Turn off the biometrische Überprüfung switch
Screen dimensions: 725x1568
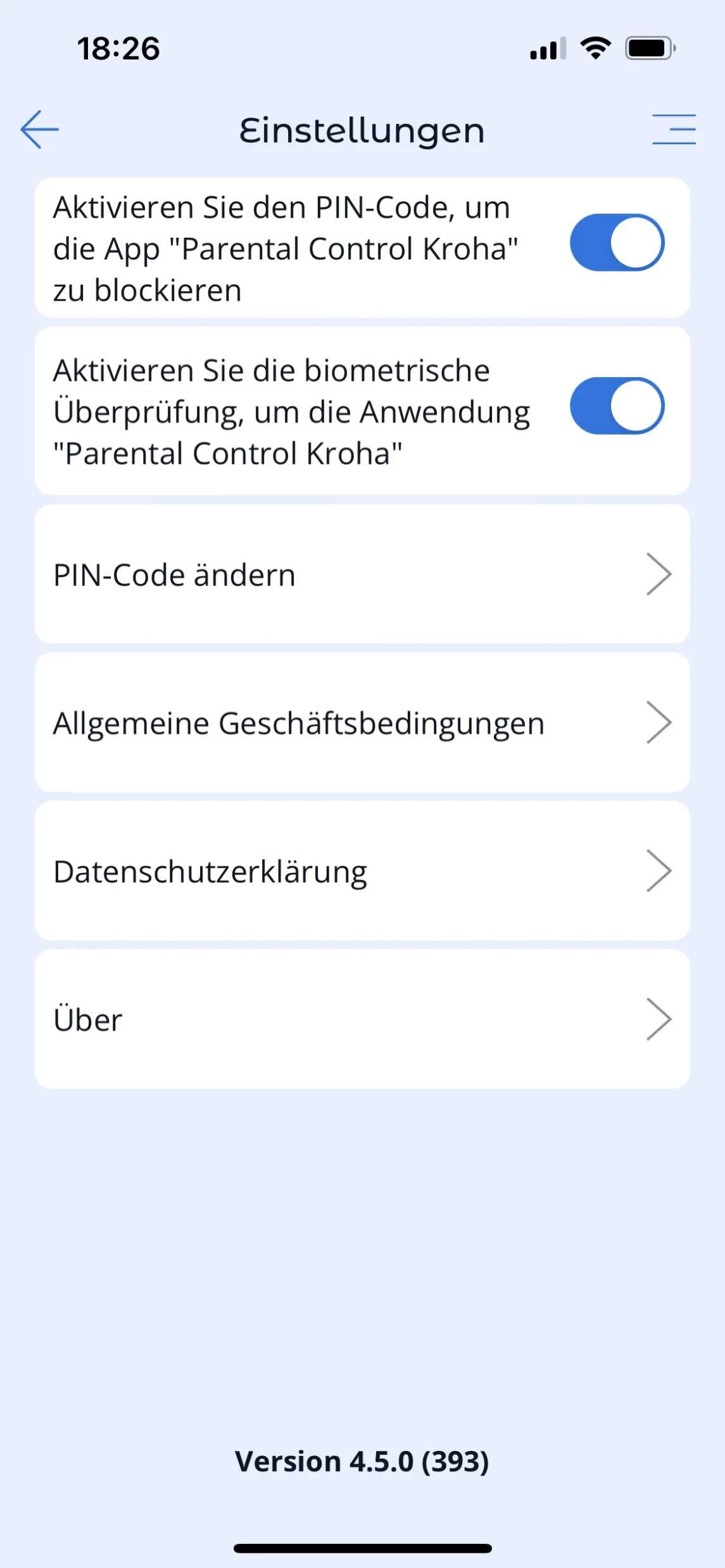coord(617,406)
